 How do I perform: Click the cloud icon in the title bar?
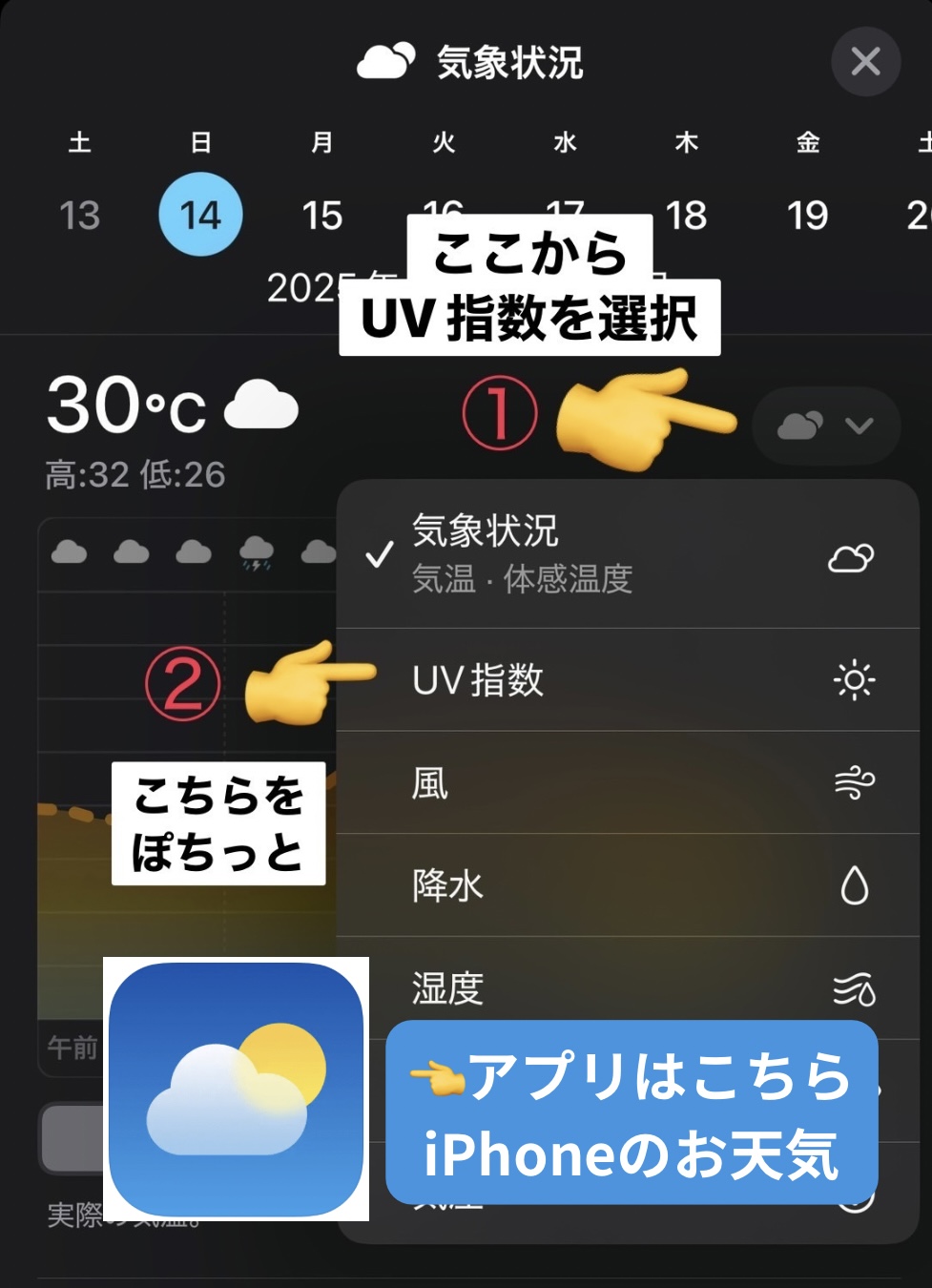pyautogui.click(x=386, y=59)
